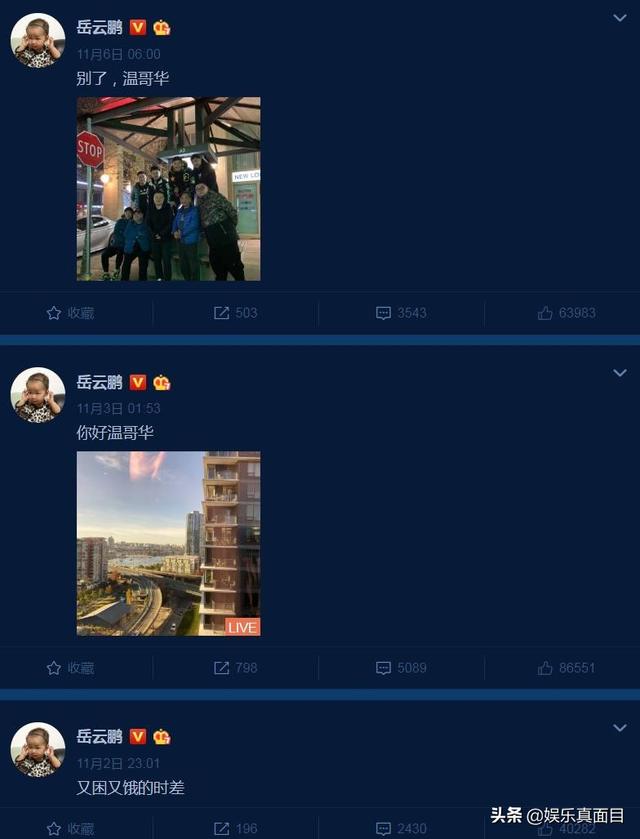Expand the chevron menu on the 又困又饿的时差 post
The image size is (640, 839).
(619, 728)
